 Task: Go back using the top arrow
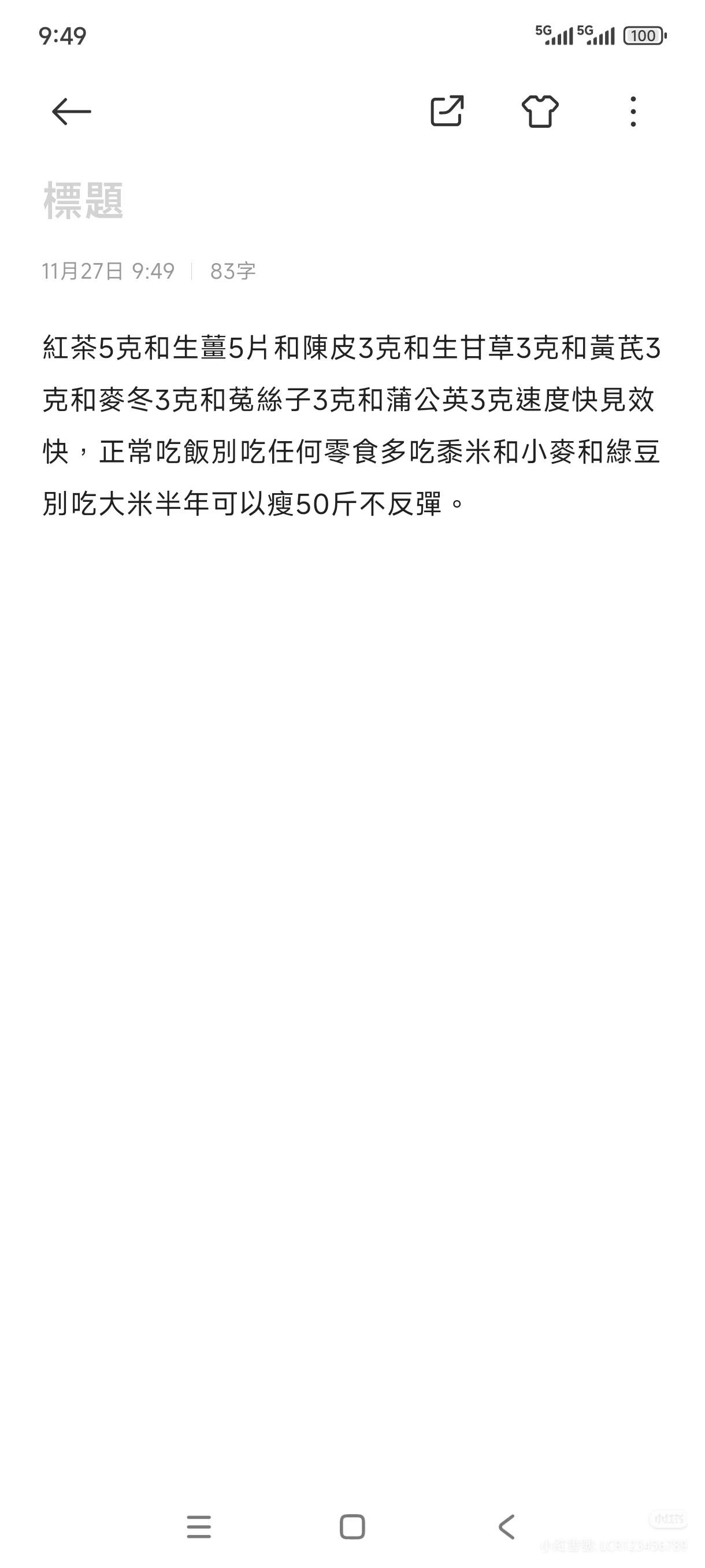pyautogui.click(x=71, y=112)
